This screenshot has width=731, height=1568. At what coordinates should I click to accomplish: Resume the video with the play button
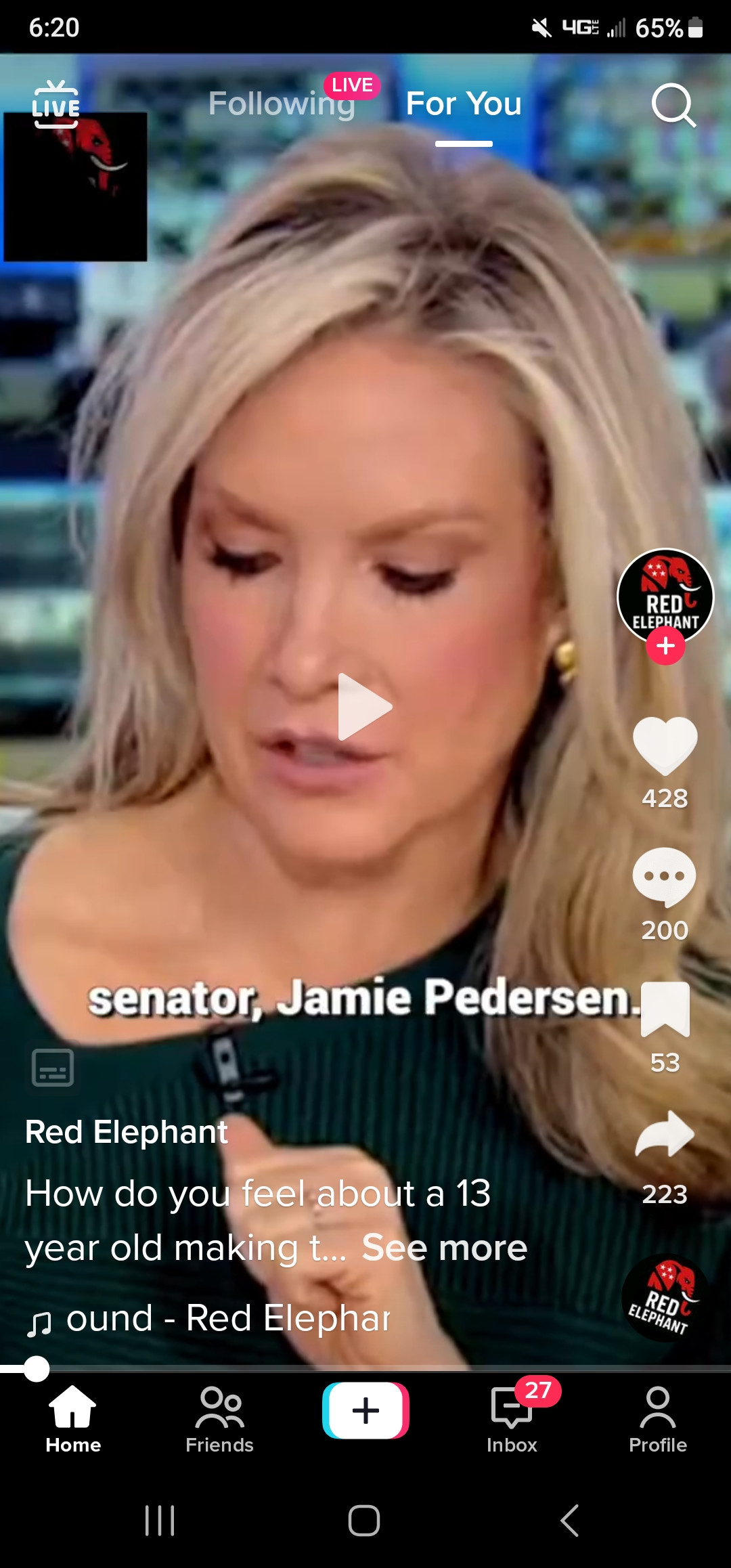point(364,707)
